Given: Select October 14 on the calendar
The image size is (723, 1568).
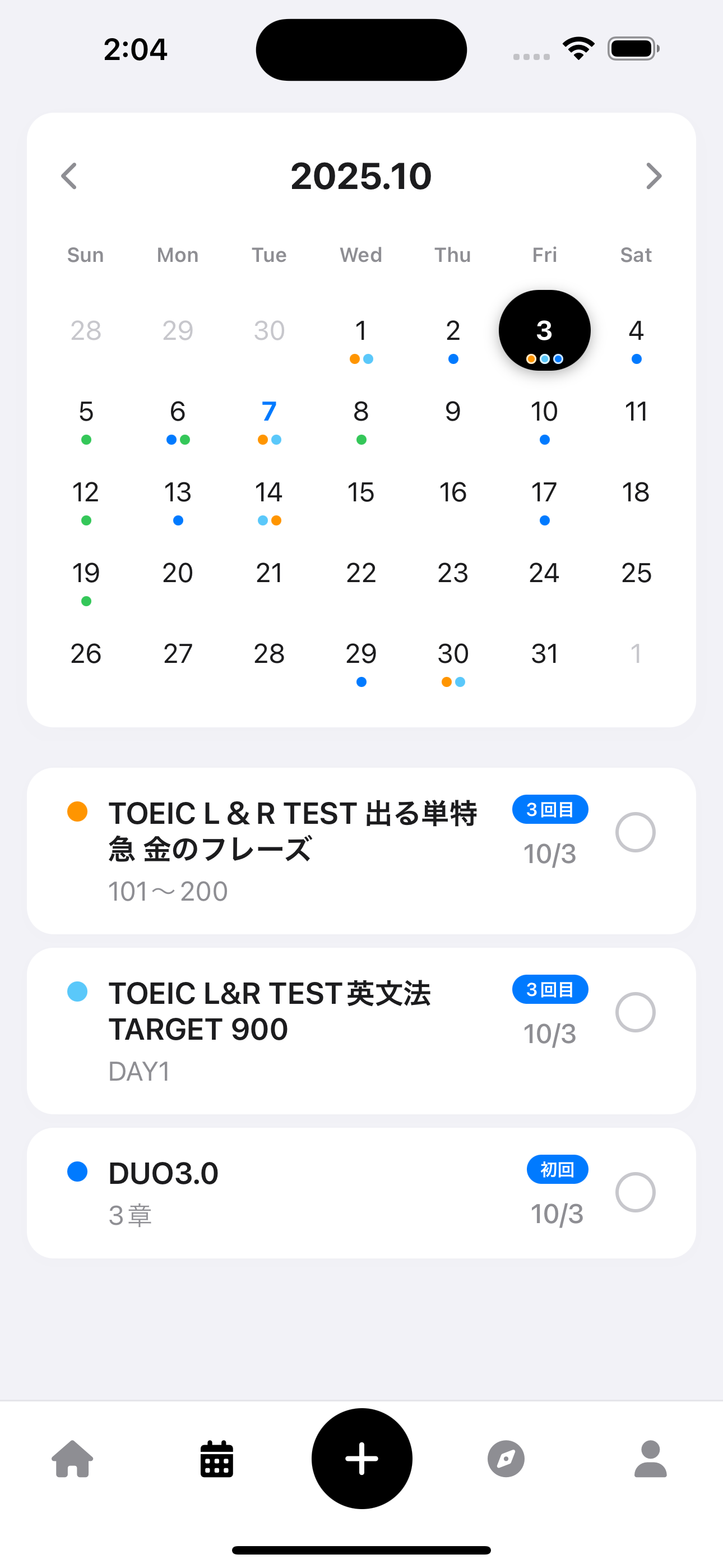Looking at the screenshot, I should 269,499.
